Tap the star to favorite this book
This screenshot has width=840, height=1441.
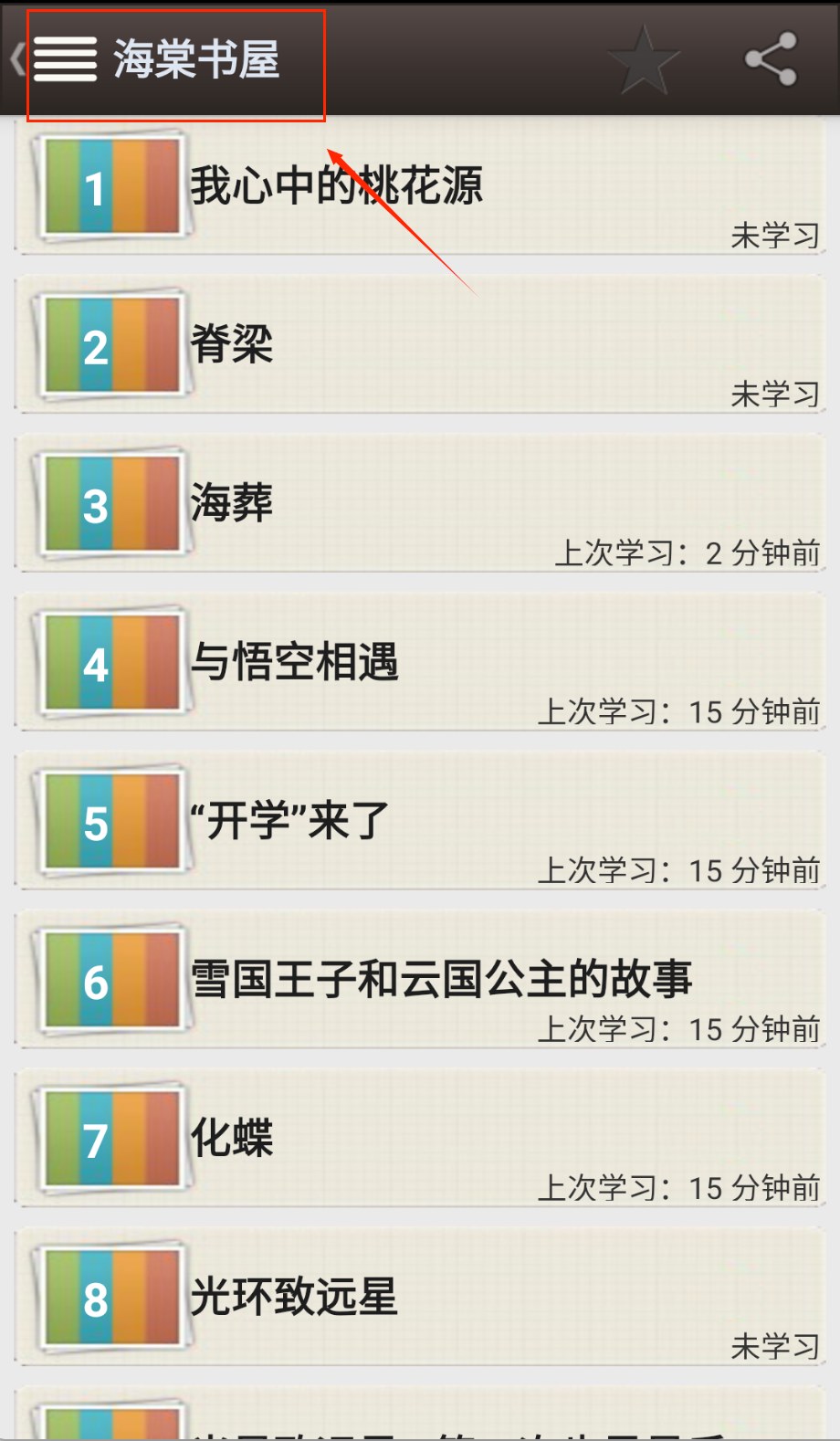(x=643, y=57)
